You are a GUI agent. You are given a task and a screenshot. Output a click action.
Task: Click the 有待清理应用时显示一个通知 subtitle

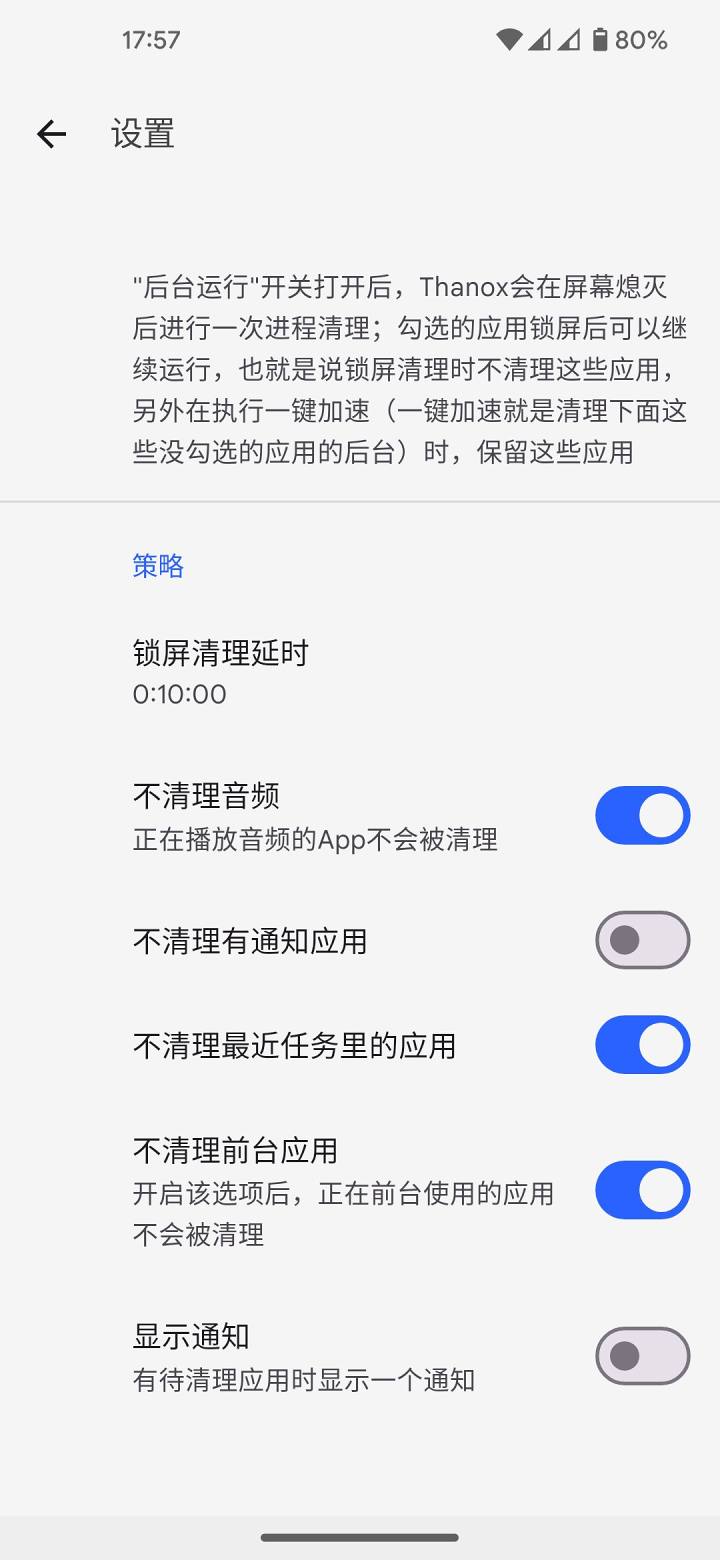pos(306,1380)
